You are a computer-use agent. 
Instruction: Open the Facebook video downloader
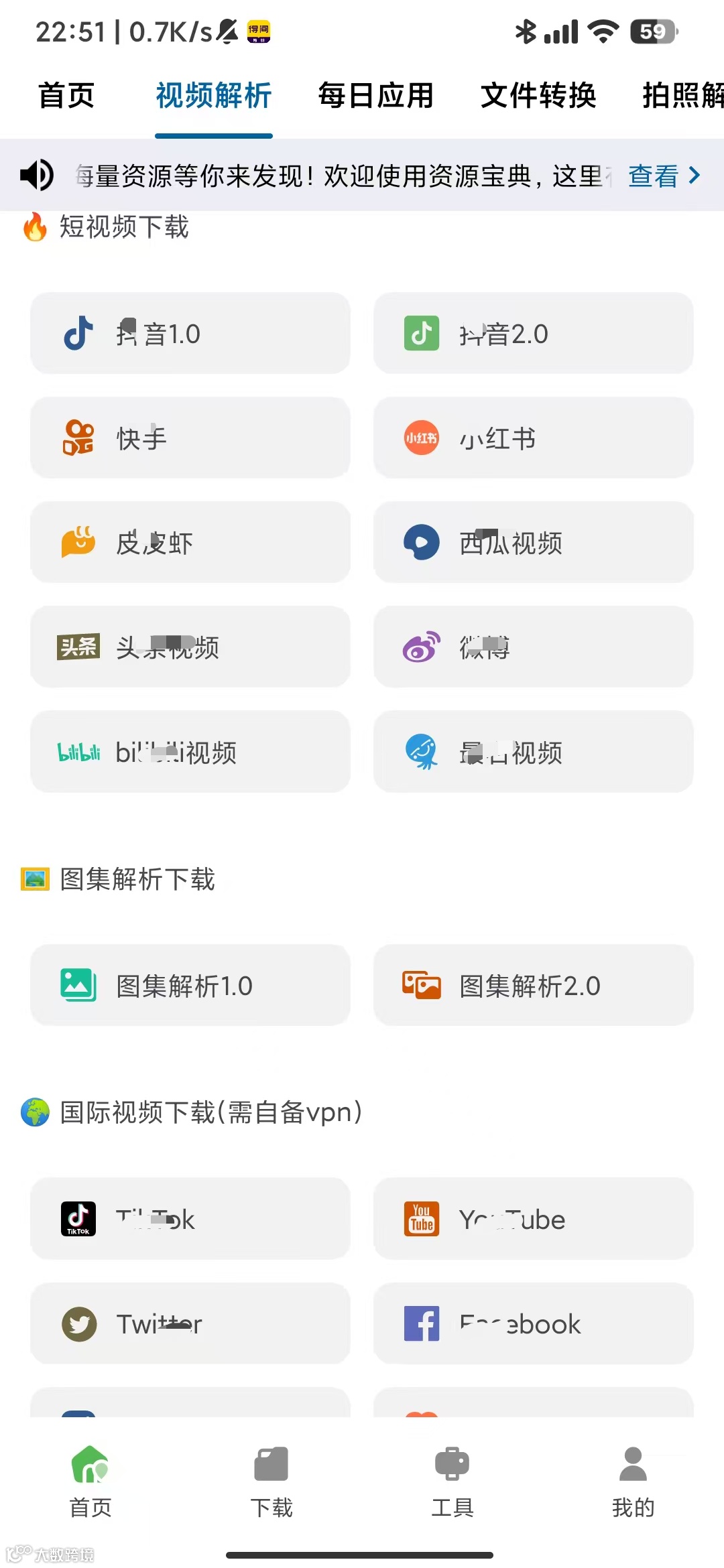click(533, 1323)
